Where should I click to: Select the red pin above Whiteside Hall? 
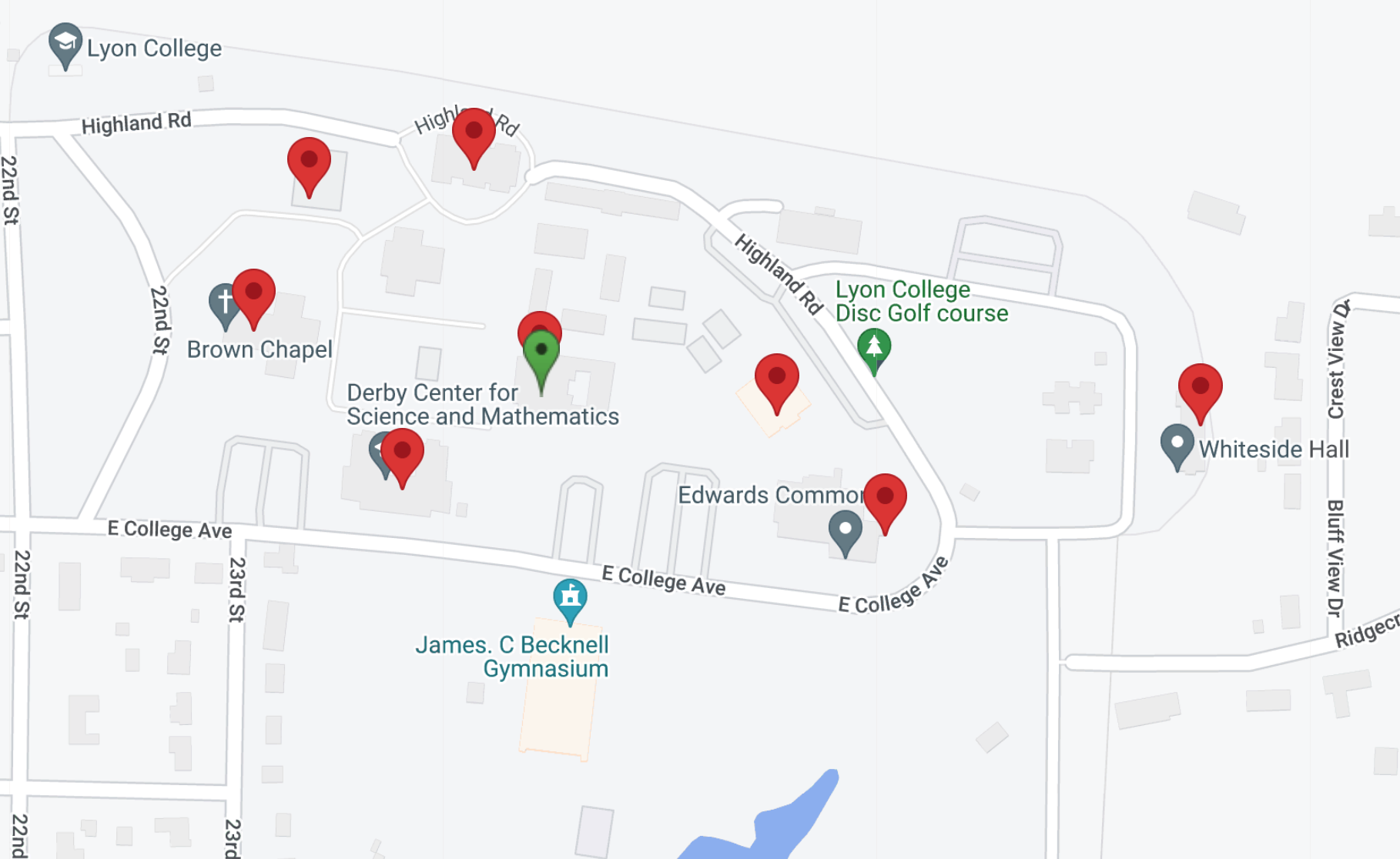coord(1200,388)
